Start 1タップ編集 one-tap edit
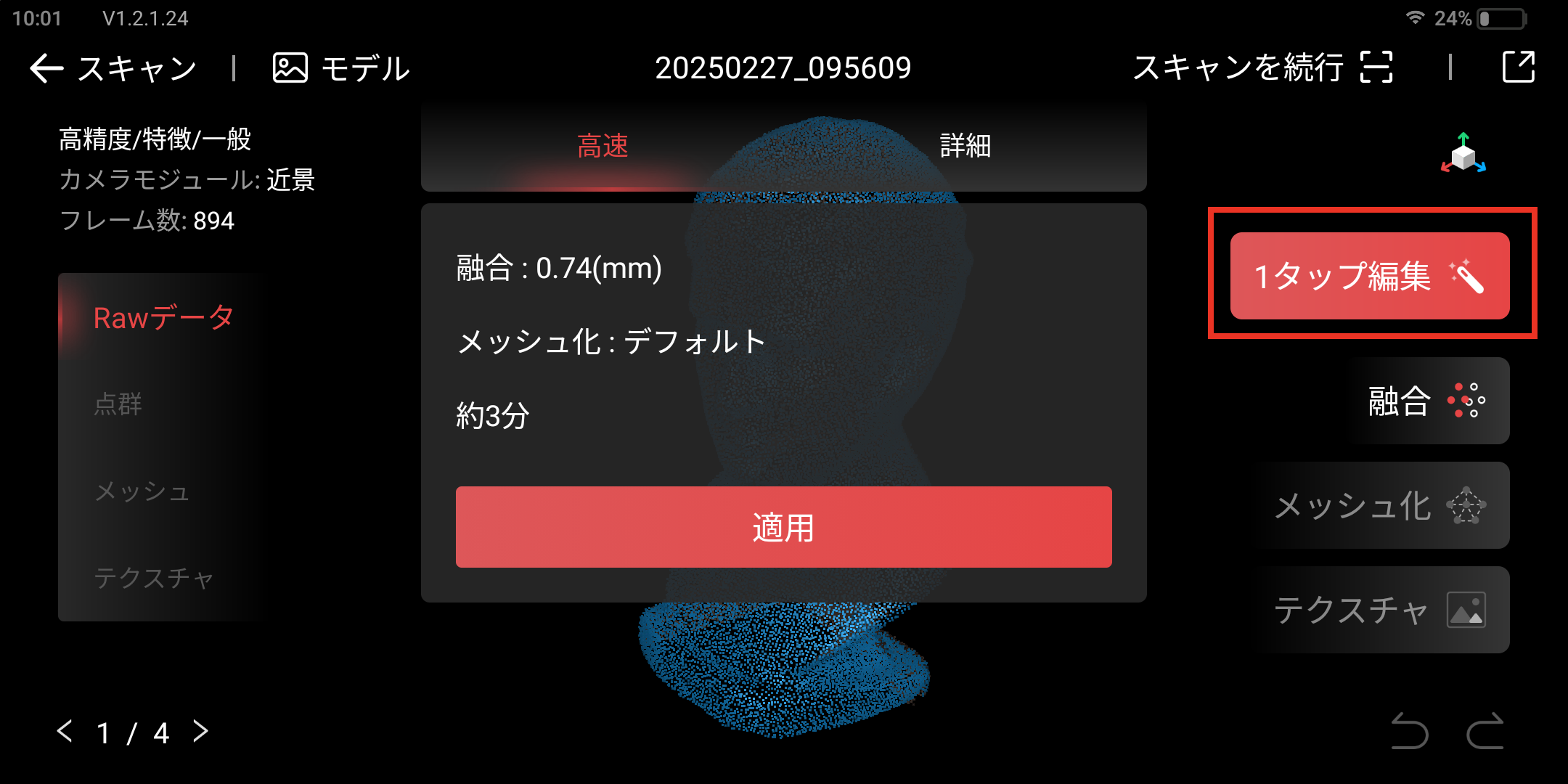 pos(1369,276)
